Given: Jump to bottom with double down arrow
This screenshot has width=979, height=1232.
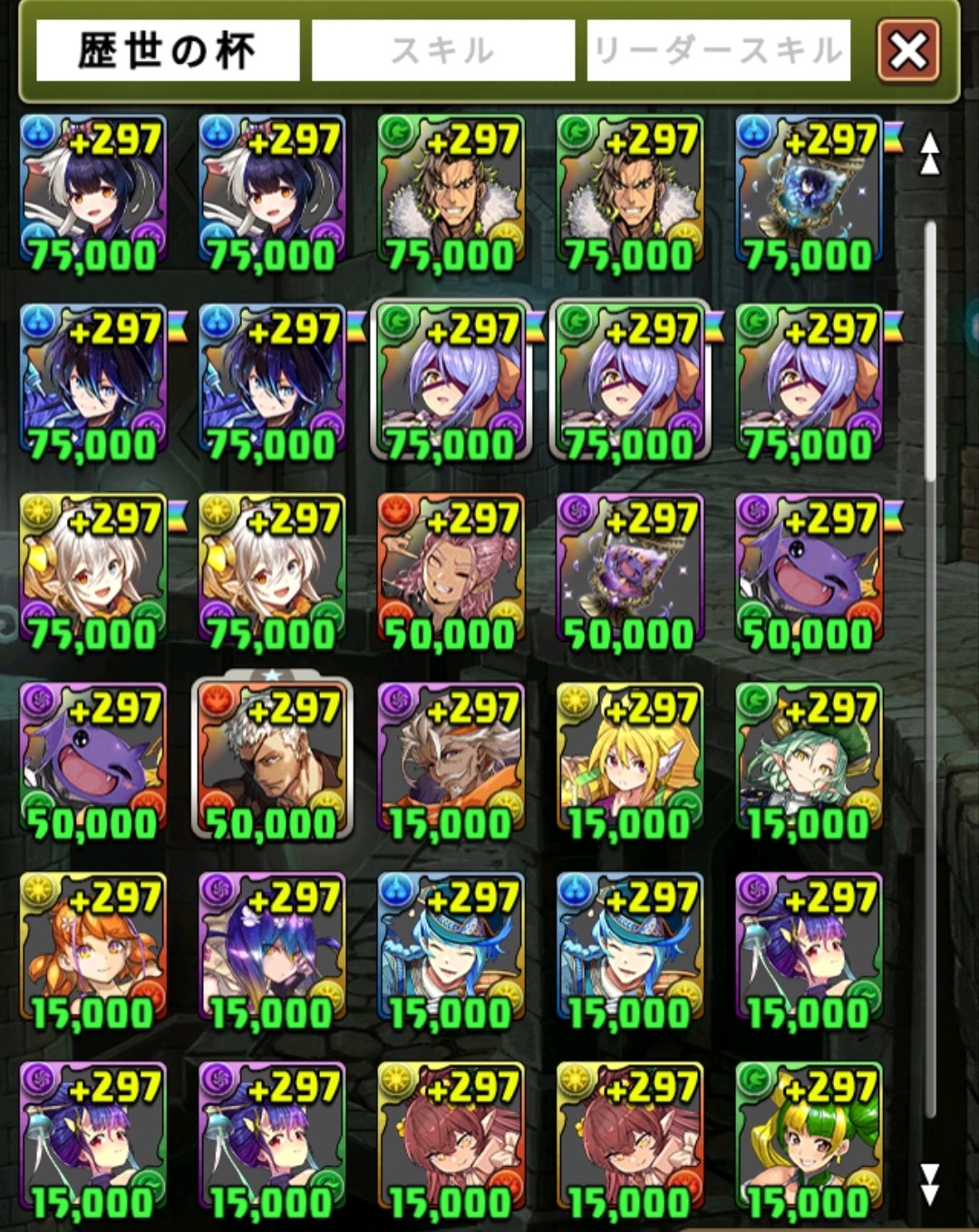Looking at the screenshot, I should (x=930, y=1183).
